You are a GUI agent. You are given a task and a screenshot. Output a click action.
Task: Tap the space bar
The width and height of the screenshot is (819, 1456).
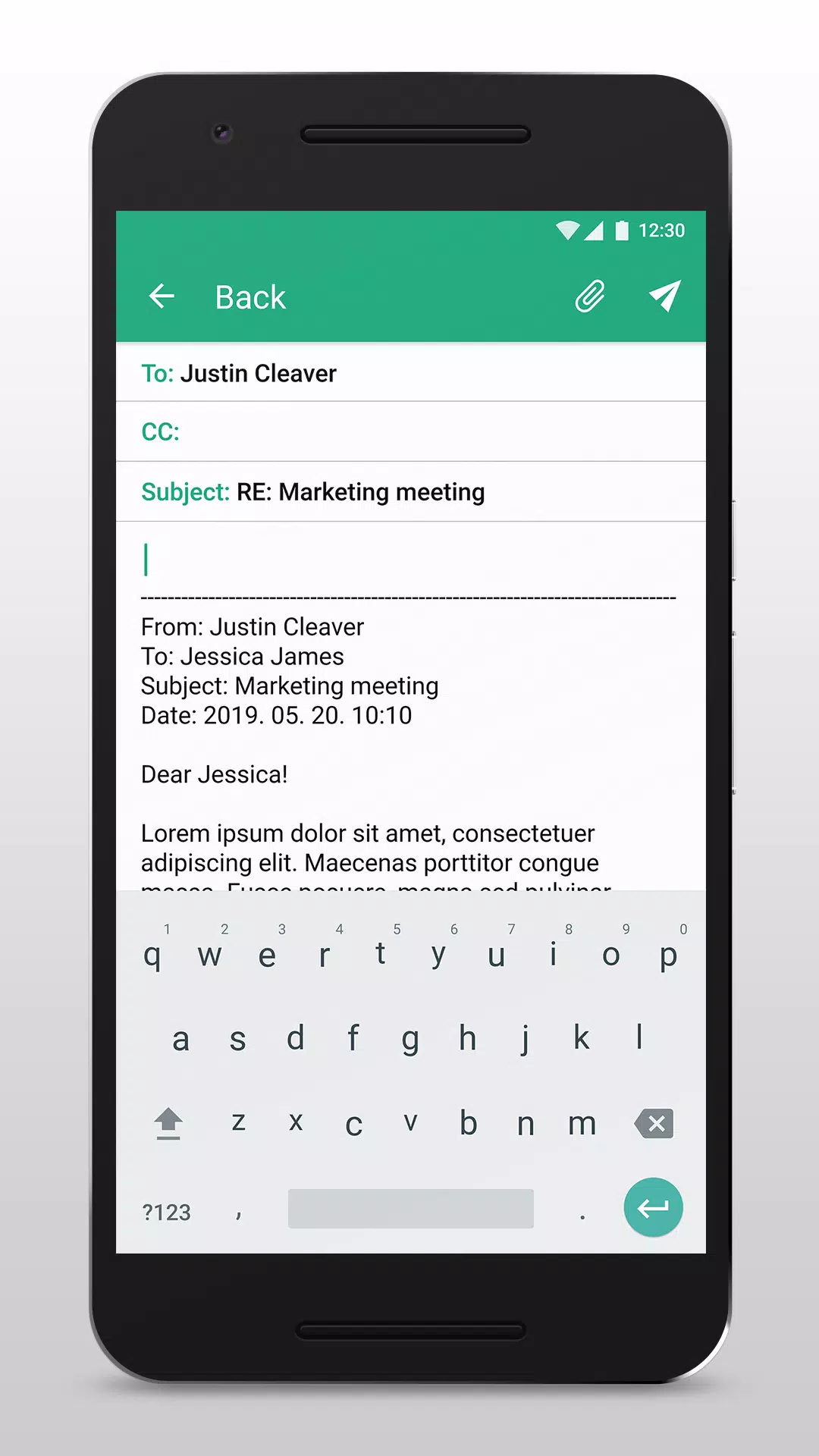(411, 1209)
